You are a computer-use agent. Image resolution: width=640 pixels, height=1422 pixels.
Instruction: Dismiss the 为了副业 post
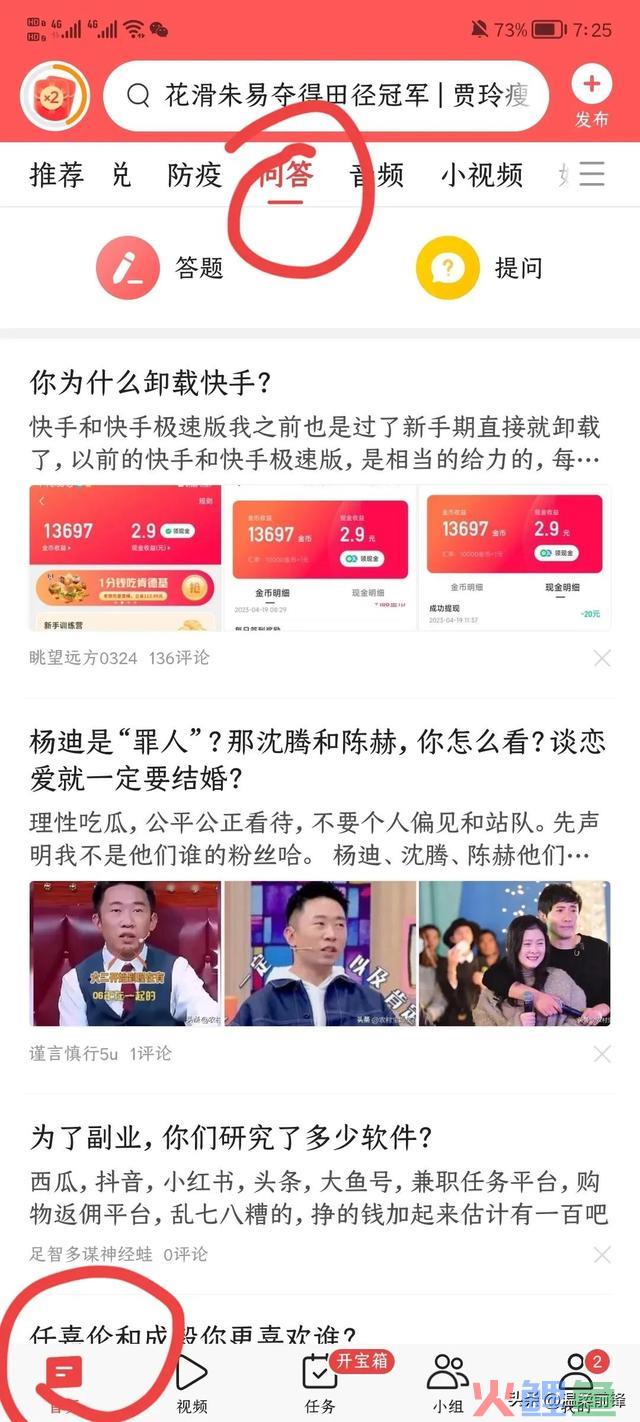coord(601,1254)
